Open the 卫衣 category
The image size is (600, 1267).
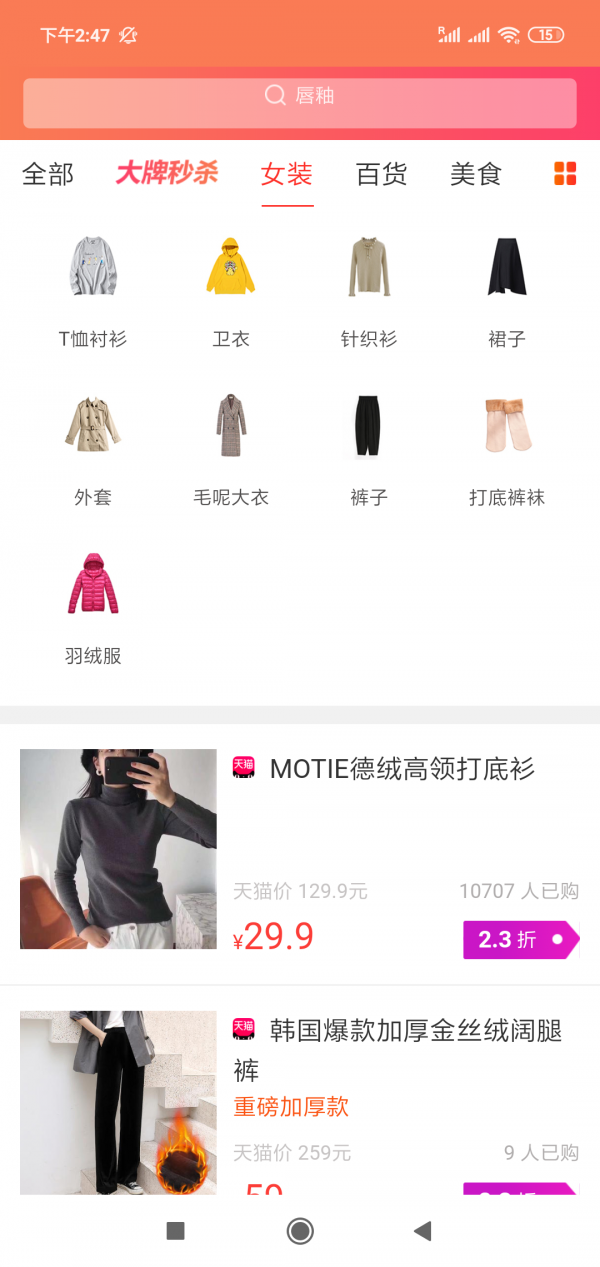231,290
